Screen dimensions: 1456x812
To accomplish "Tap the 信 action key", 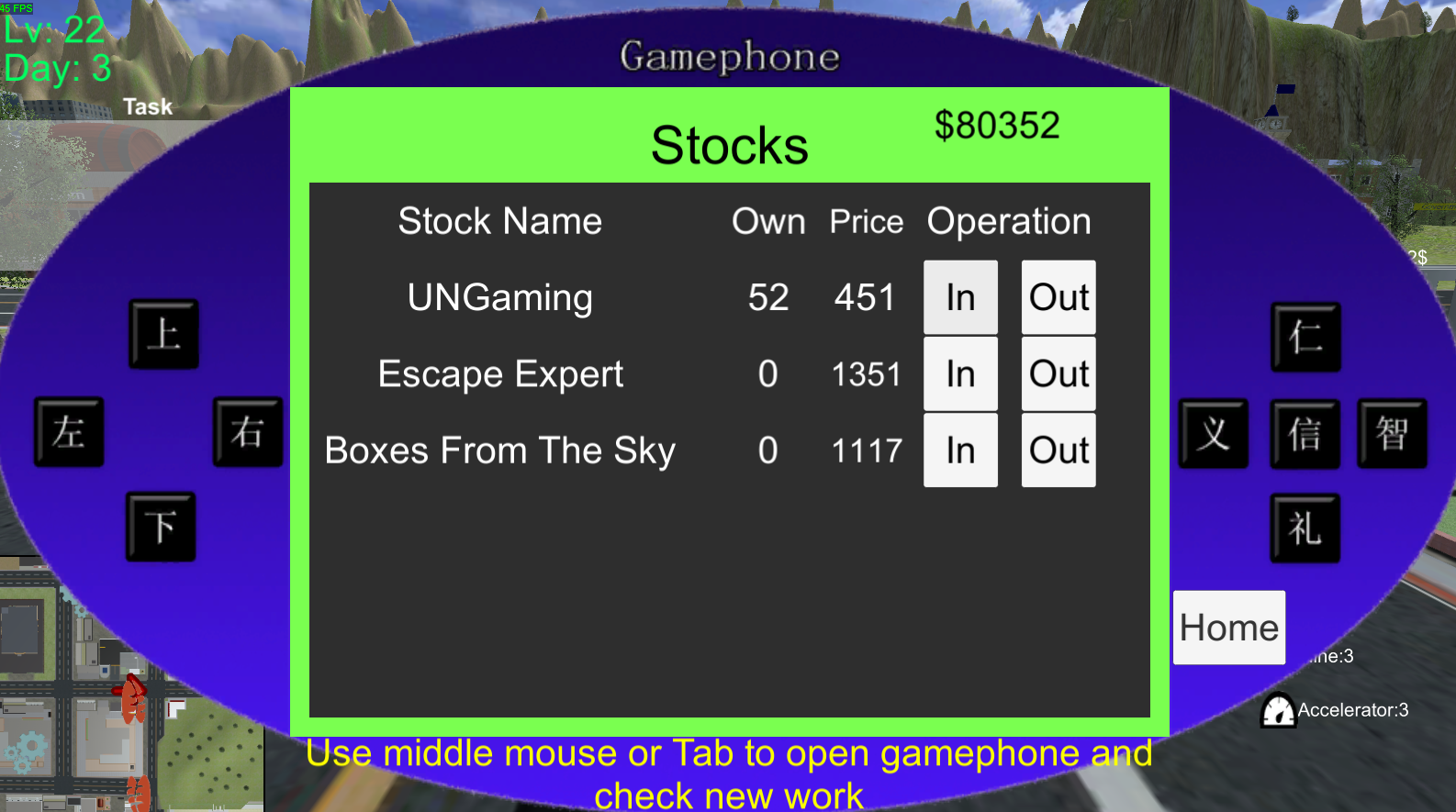I will [x=1305, y=434].
